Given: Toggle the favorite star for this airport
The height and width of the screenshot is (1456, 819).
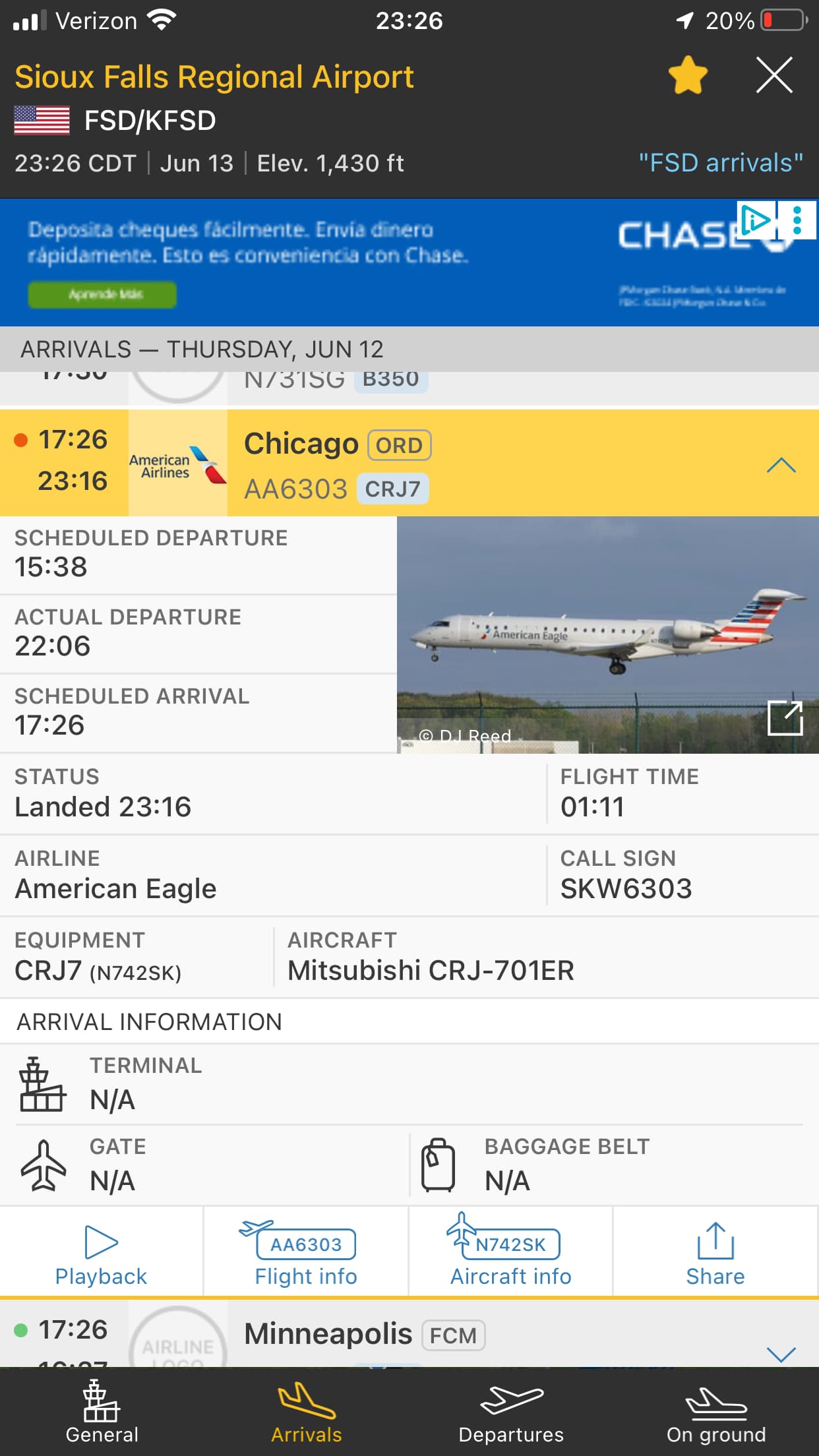Looking at the screenshot, I should coord(688,75).
